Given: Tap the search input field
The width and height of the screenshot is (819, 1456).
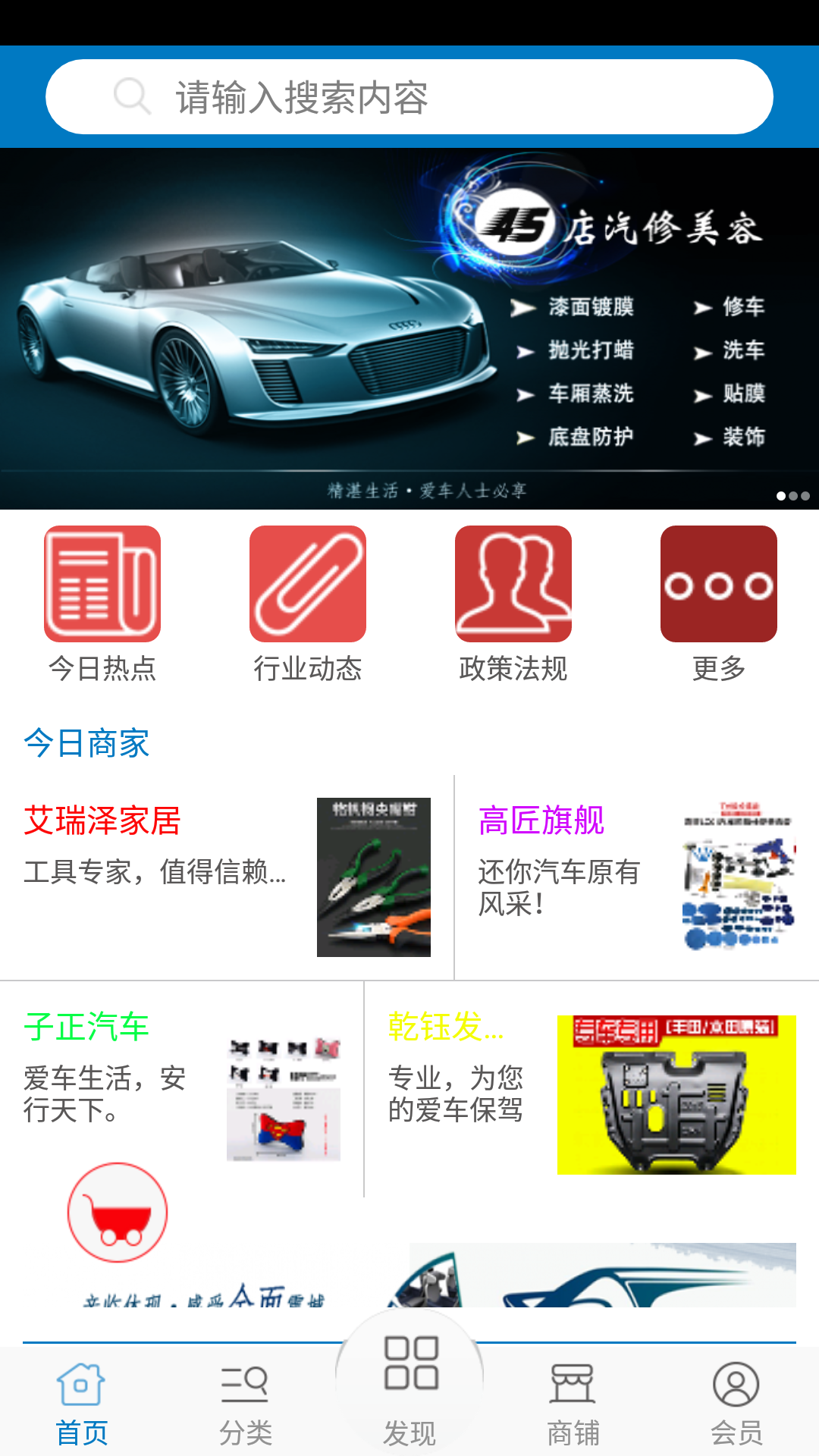Looking at the screenshot, I should 409,97.
